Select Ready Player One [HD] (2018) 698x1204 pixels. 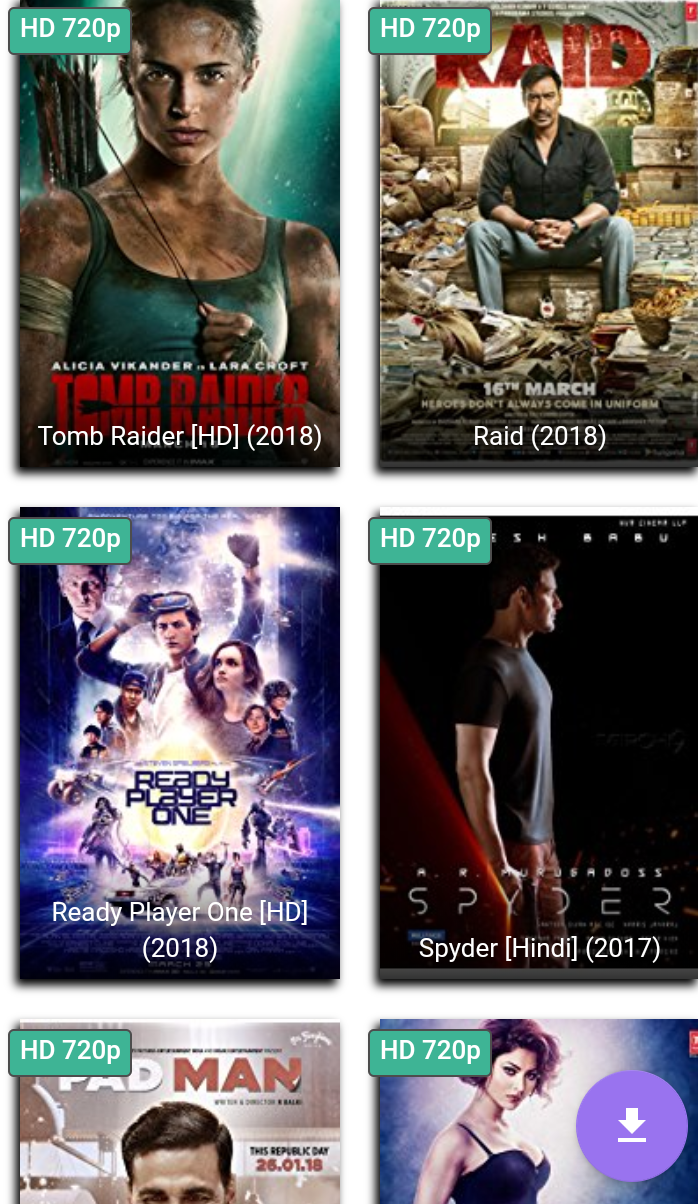[x=180, y=743]
